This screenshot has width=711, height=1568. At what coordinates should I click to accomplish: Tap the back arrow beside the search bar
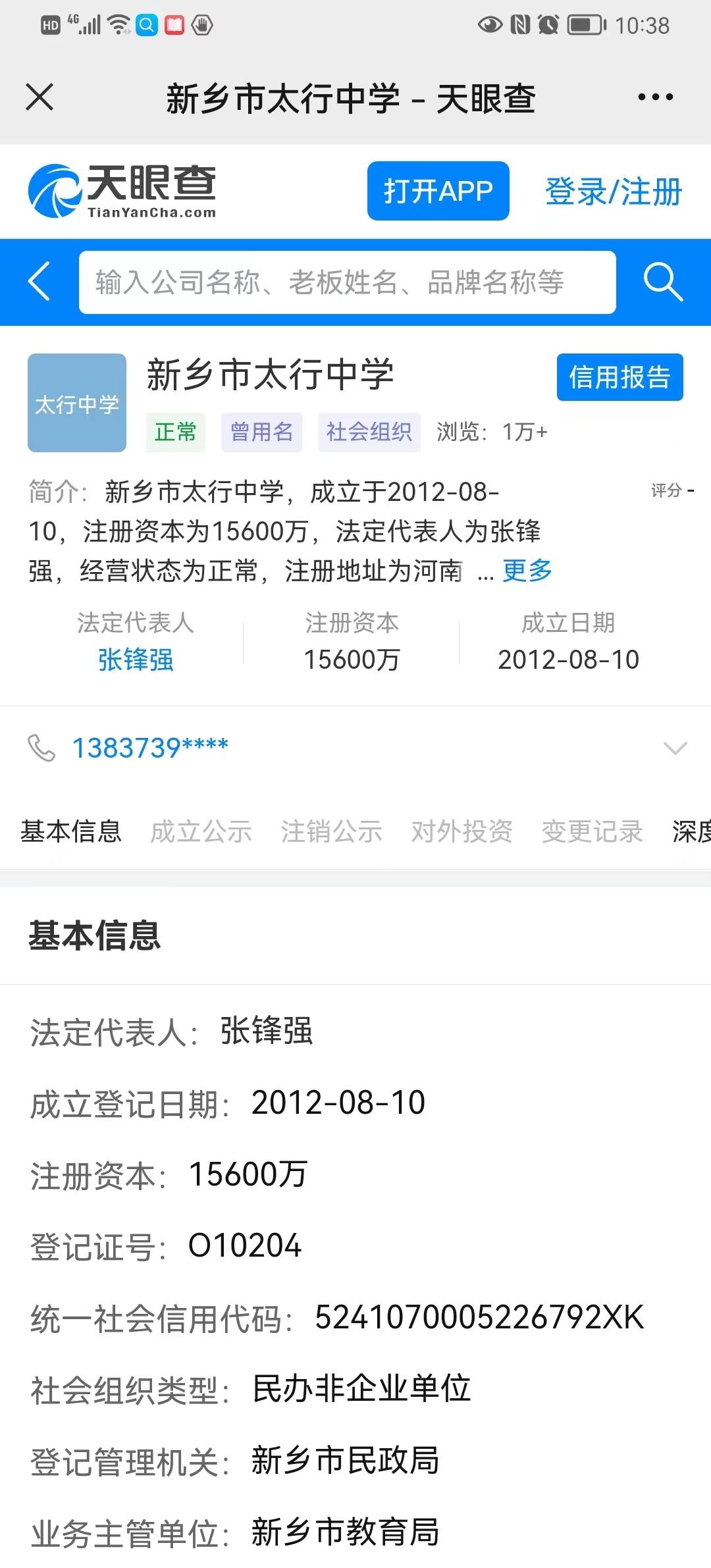pyautogui.click(x=38, y=282)
